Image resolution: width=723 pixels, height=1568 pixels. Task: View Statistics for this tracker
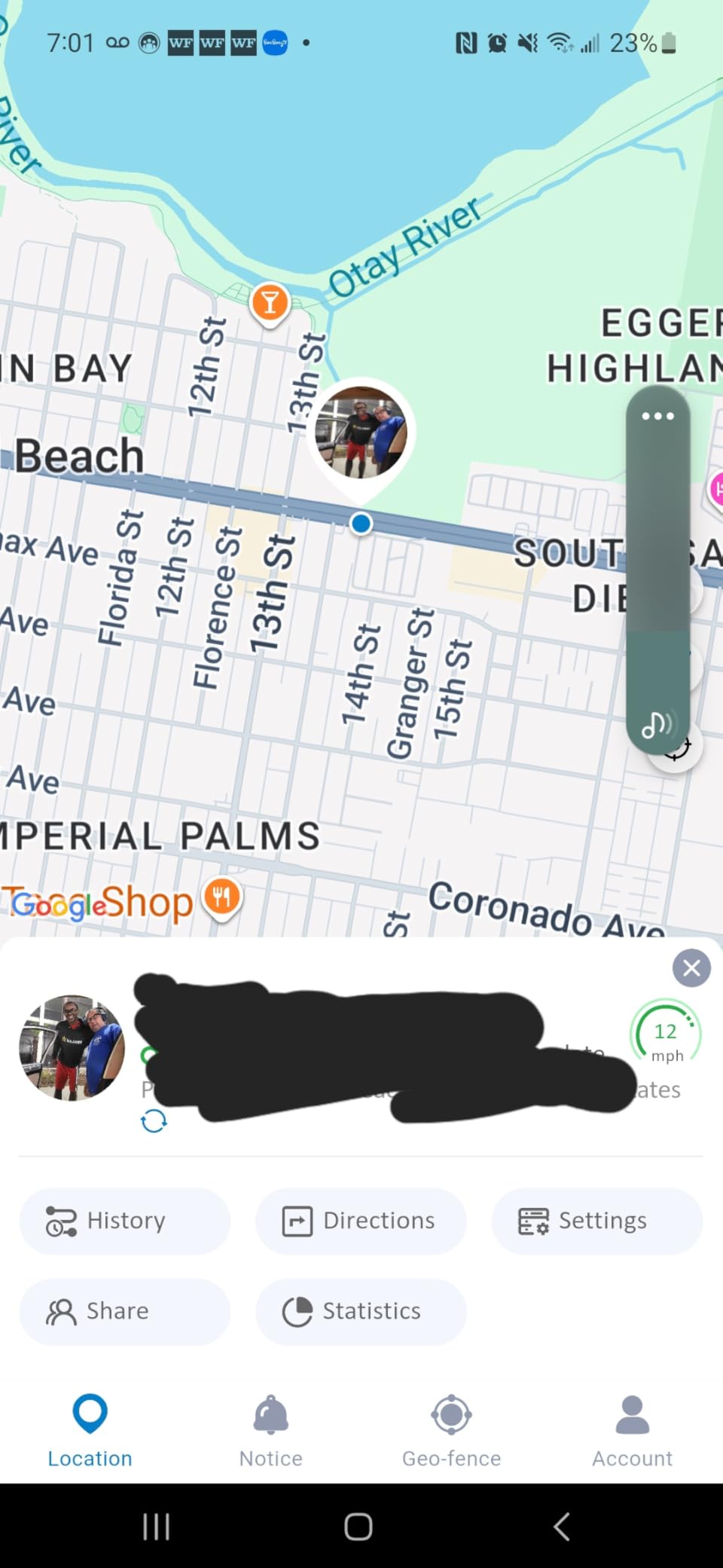coord(361,1311)
